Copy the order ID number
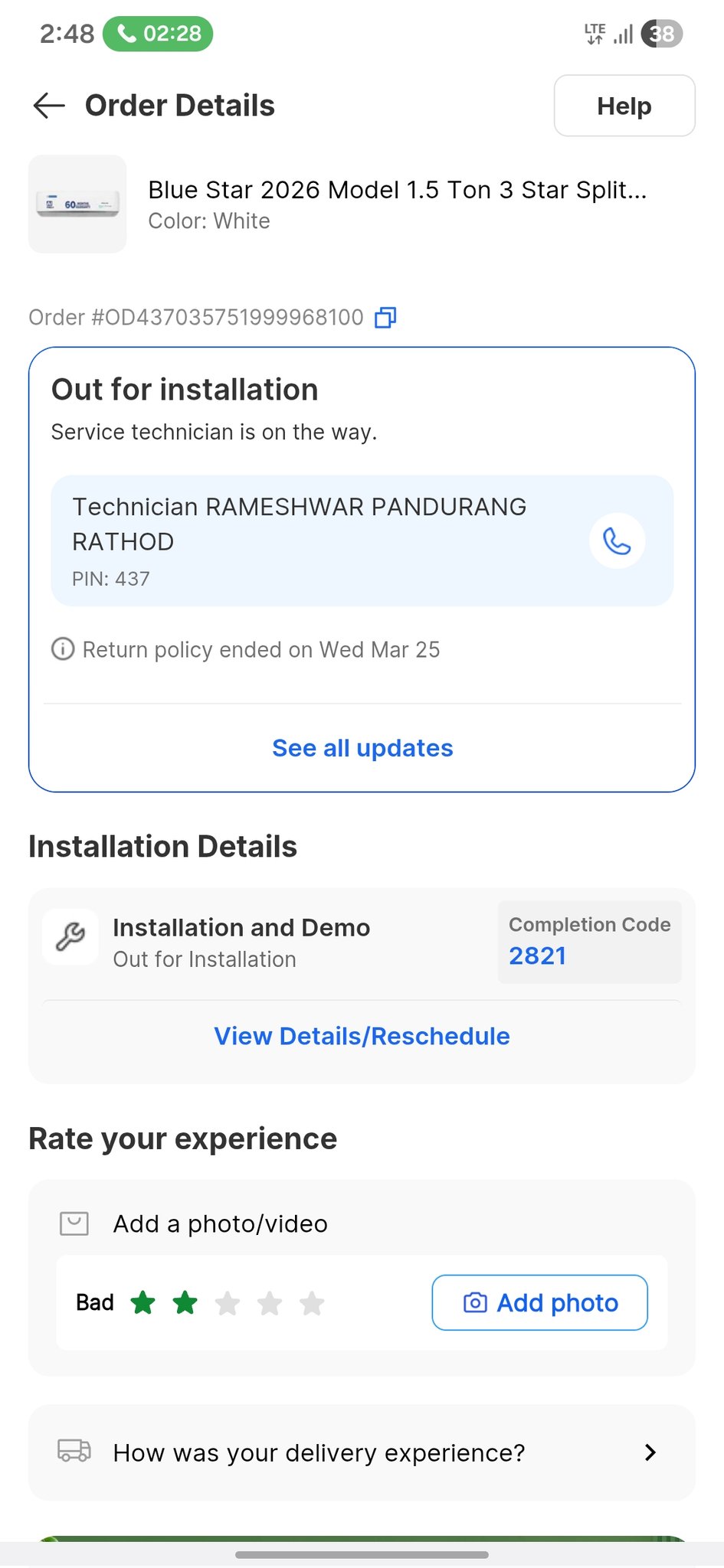724x1568 pixels. (385, 318)
